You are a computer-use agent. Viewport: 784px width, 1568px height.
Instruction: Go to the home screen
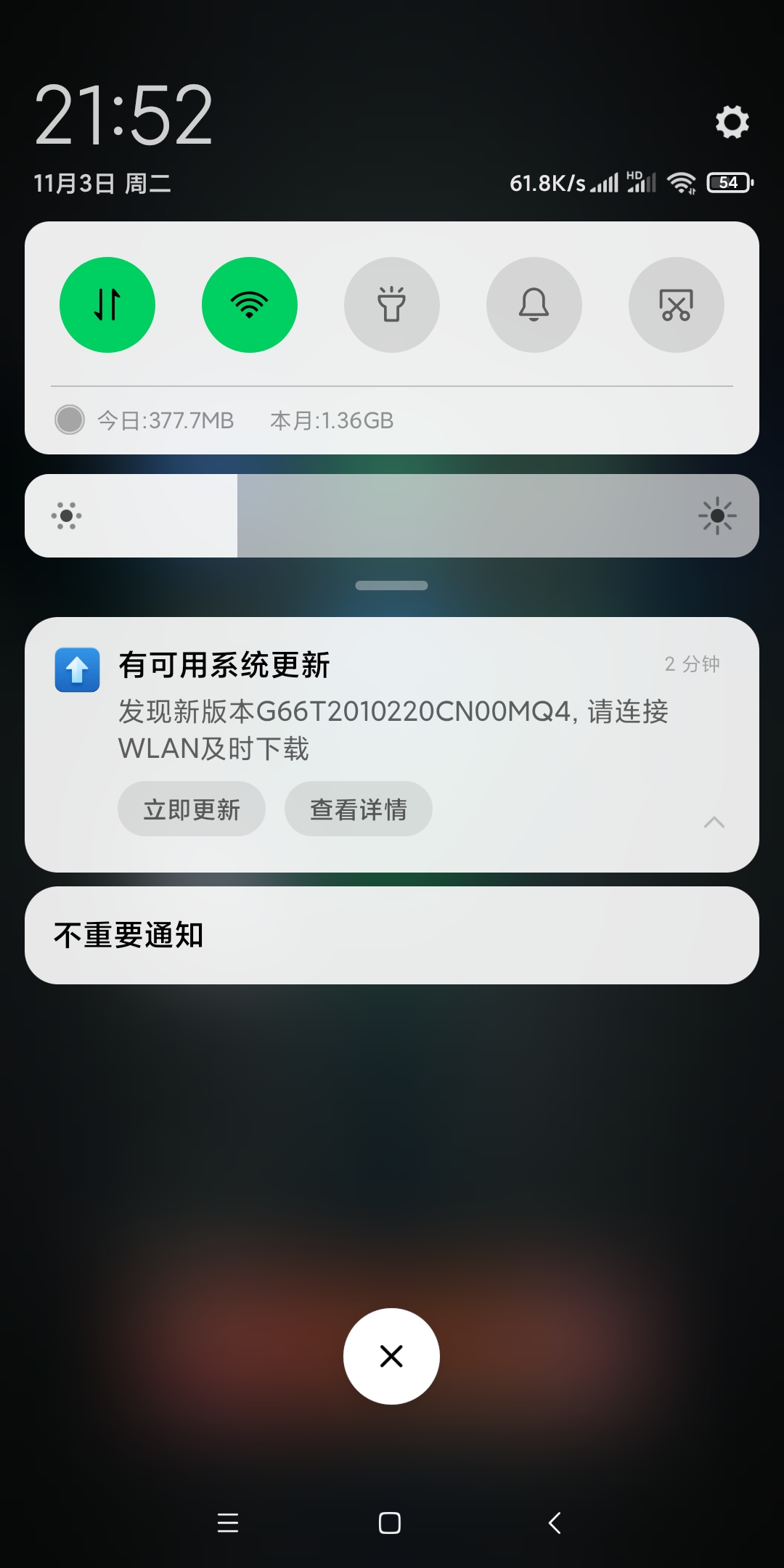[x=390, y=1522]
